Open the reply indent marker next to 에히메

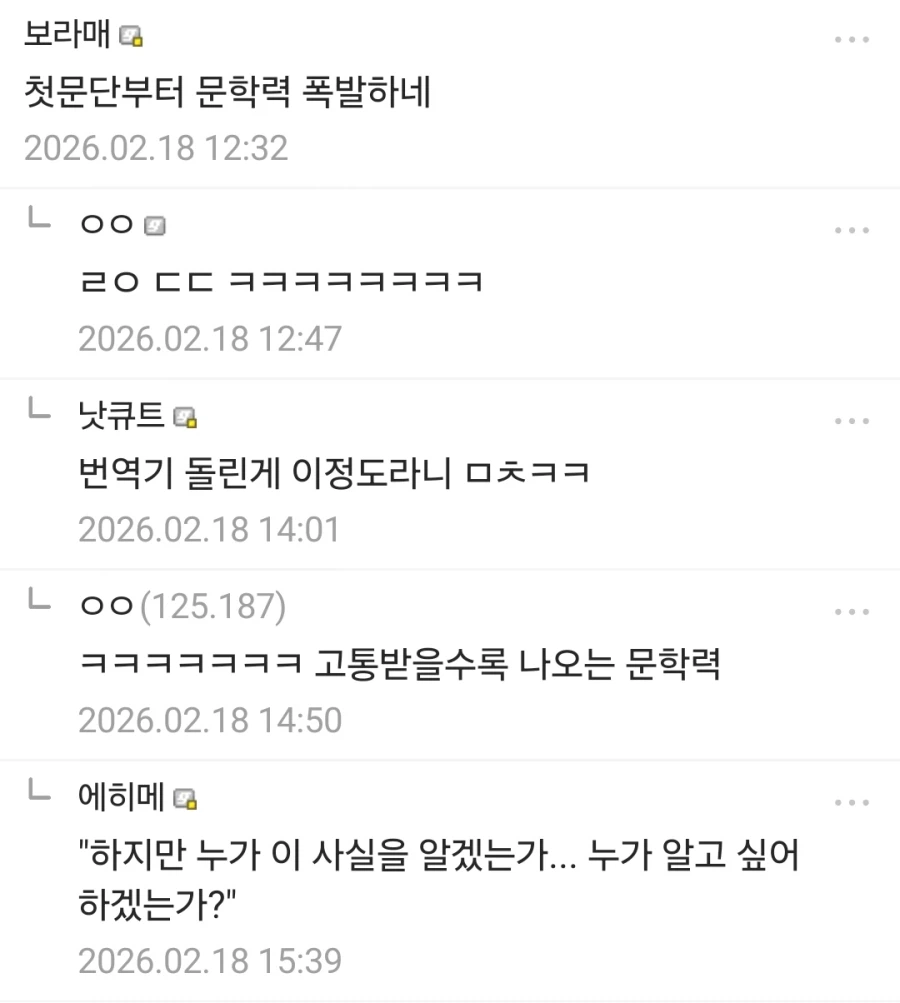tap(37, 790)
